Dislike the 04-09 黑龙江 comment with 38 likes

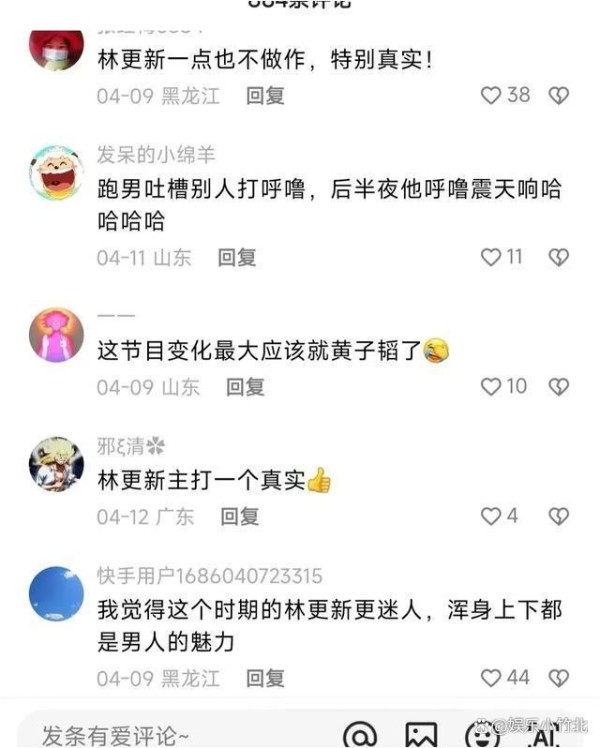point(559,95)
